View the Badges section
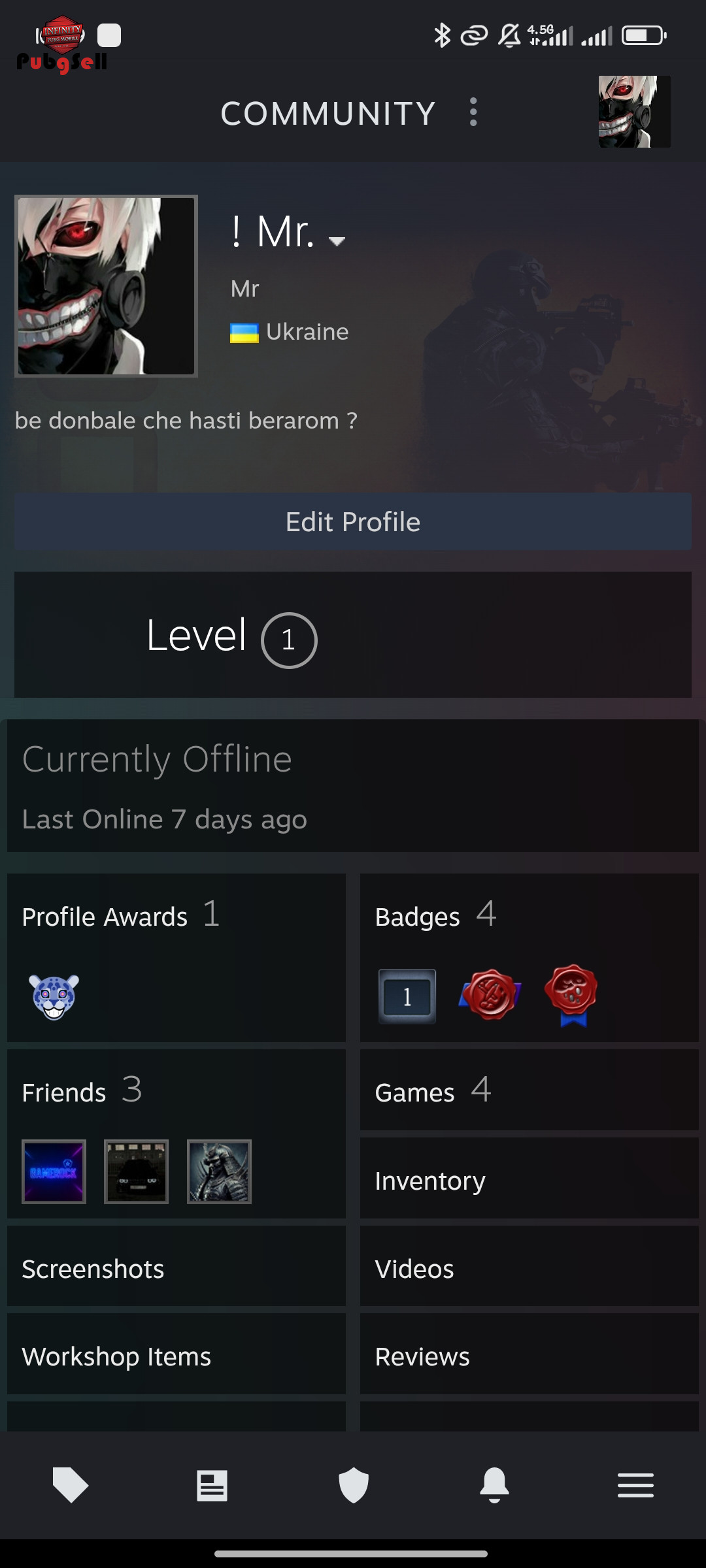This screenshot has height=1568, width=706. point(529,958)
